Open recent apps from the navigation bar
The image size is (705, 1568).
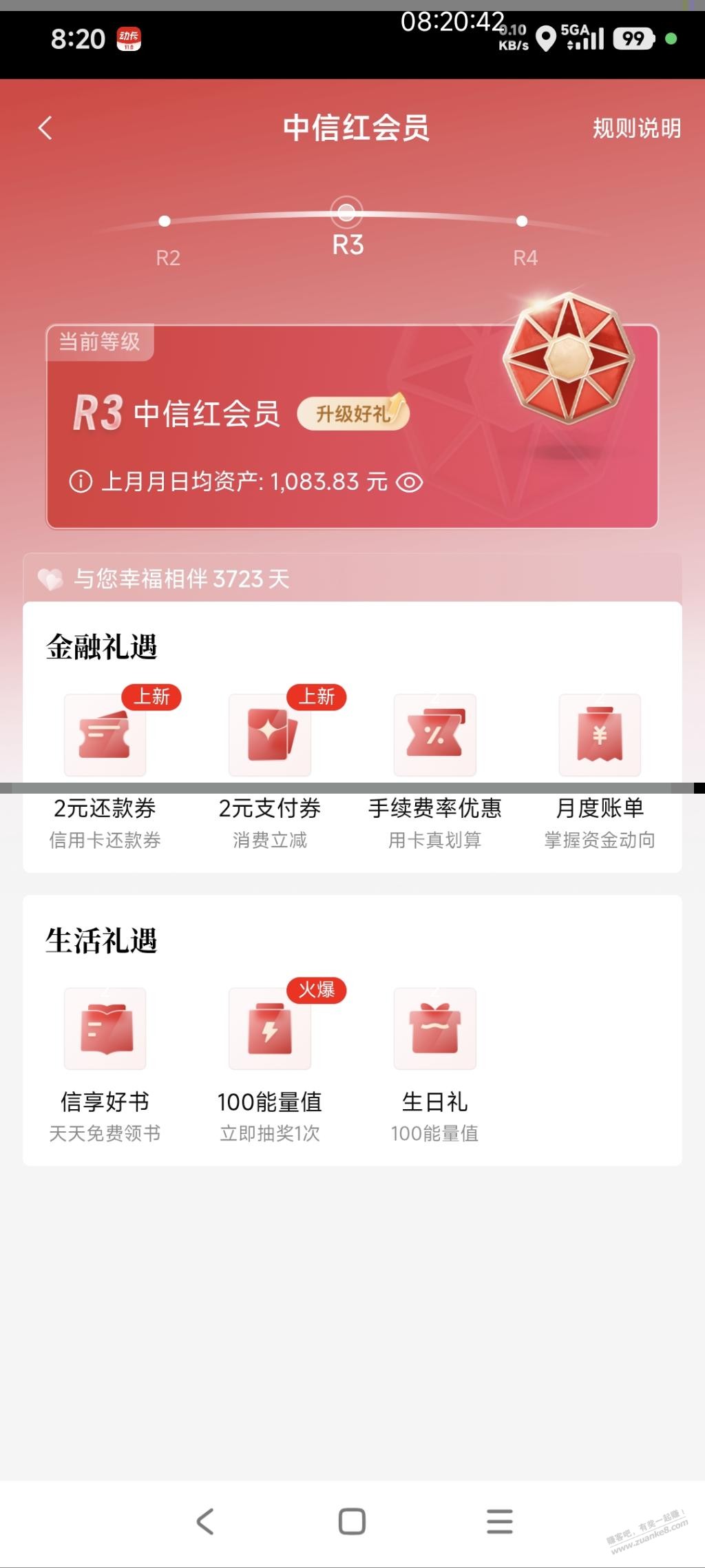pos(499,1521)
